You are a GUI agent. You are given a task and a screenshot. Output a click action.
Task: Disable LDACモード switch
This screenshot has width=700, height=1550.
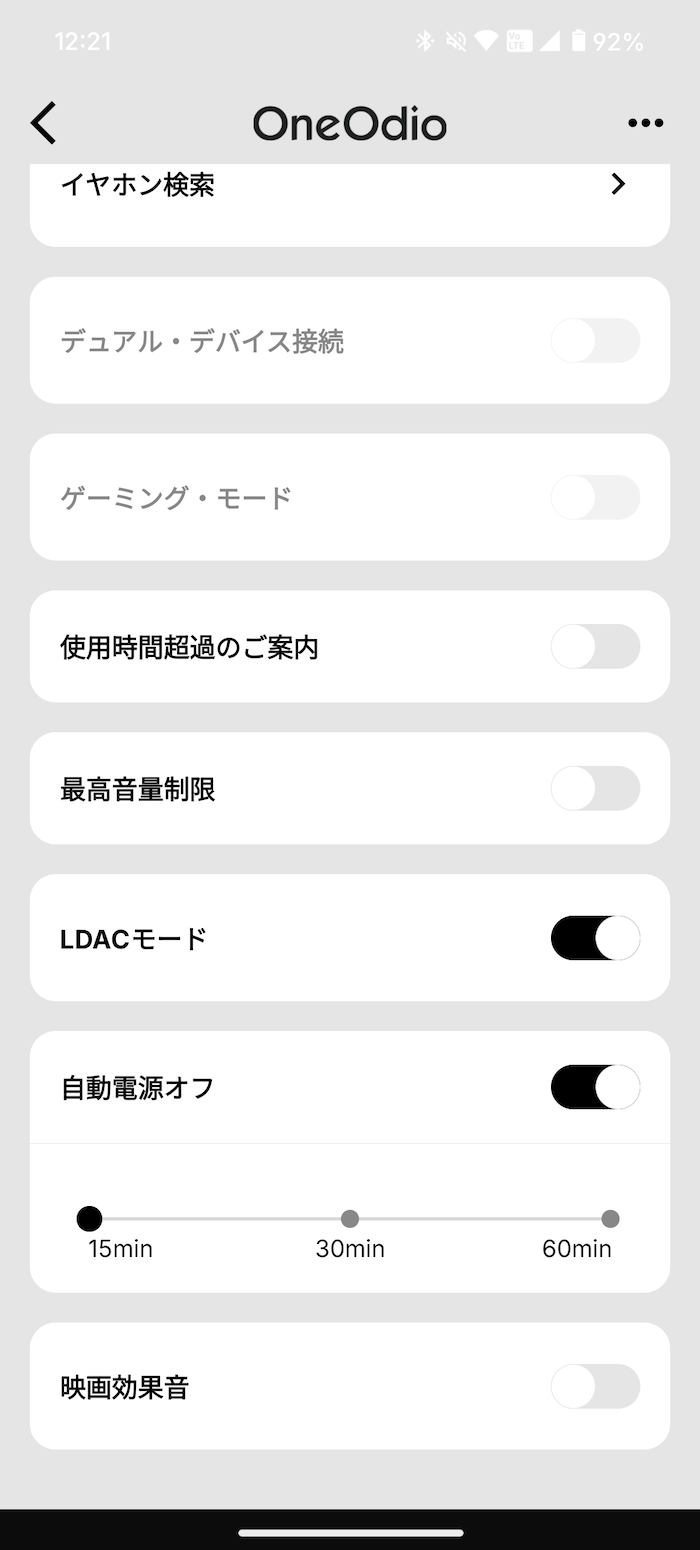[595, 938]
